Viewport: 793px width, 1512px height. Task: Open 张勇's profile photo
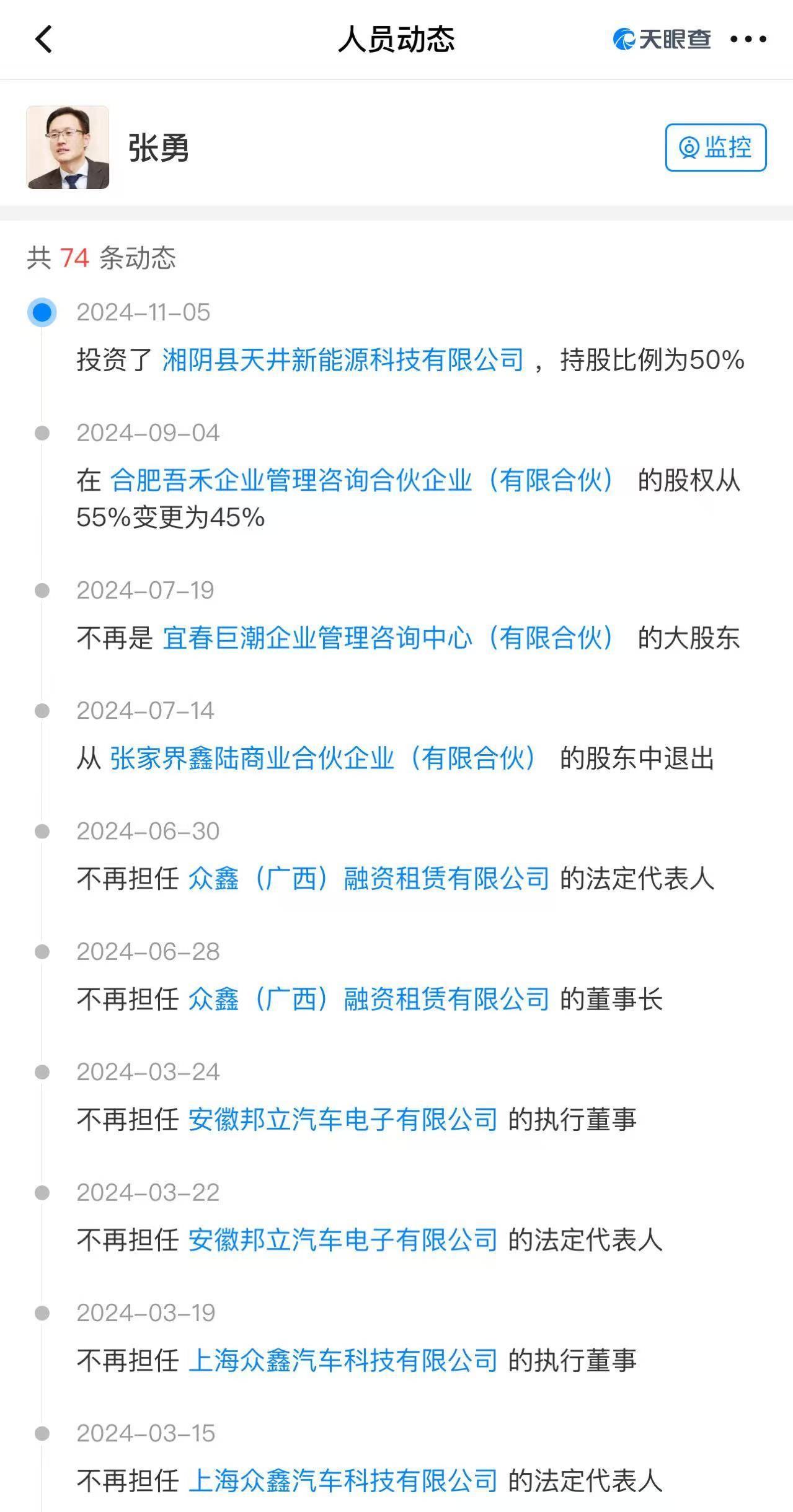[x=68, y=147]
